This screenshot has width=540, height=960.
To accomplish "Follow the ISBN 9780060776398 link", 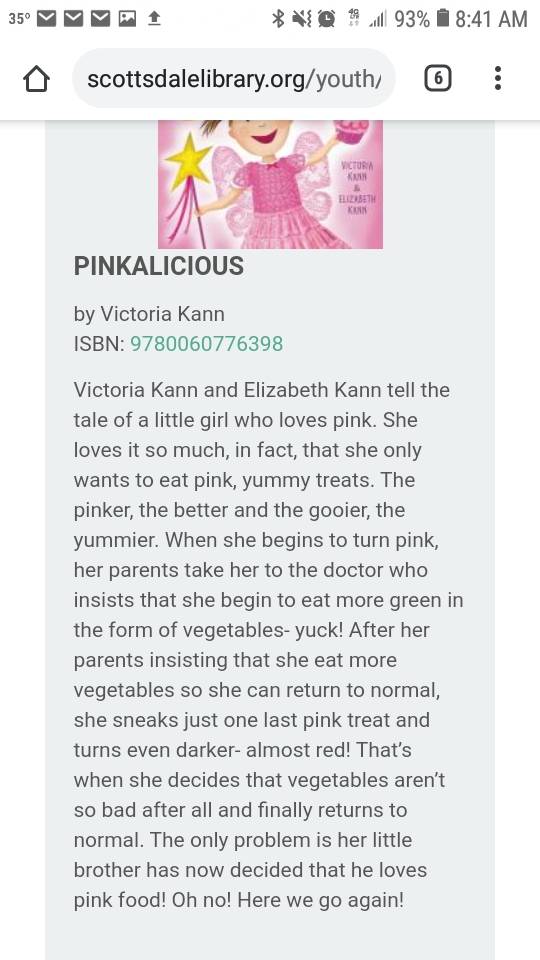I will click(207, 344).
